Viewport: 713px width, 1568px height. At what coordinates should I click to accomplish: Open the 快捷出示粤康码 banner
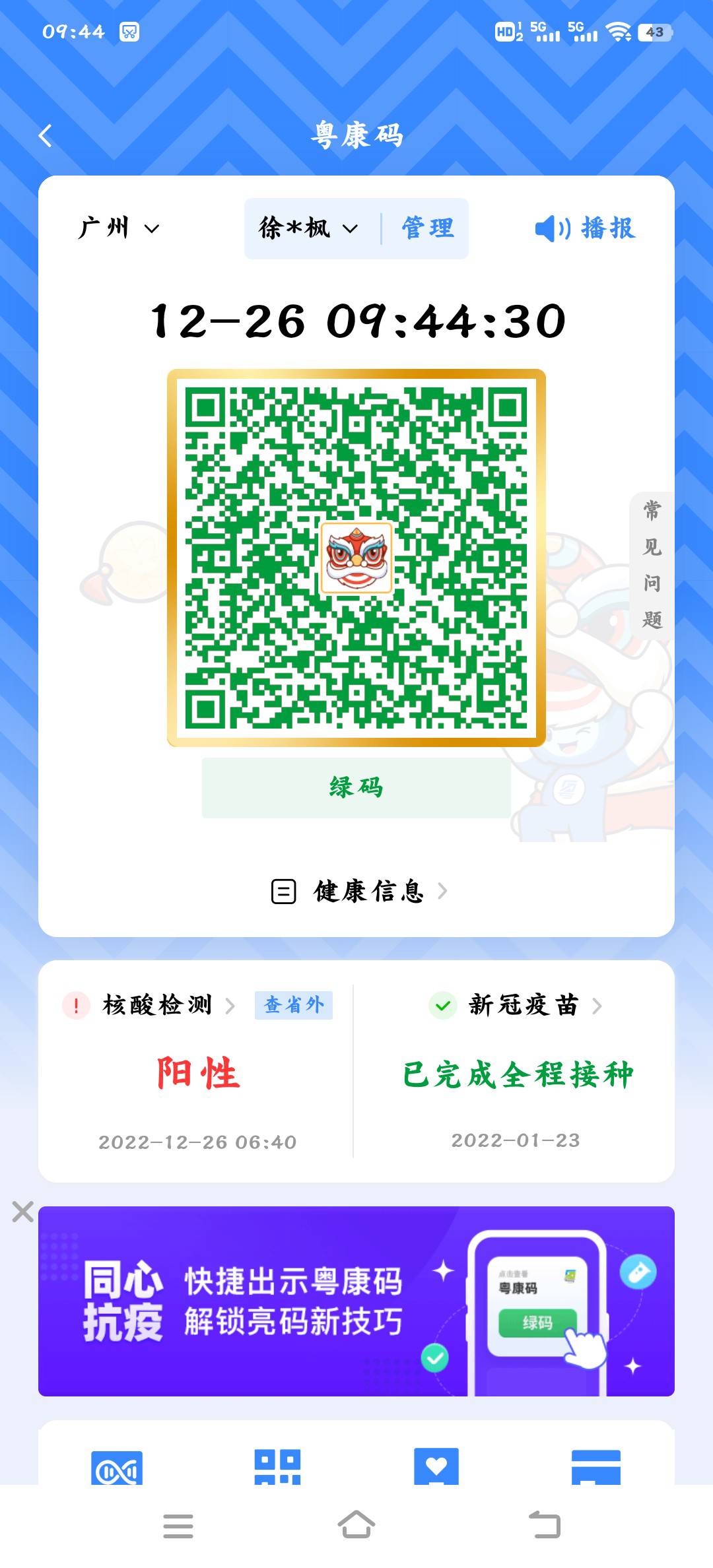click(x=356, y=1301)
